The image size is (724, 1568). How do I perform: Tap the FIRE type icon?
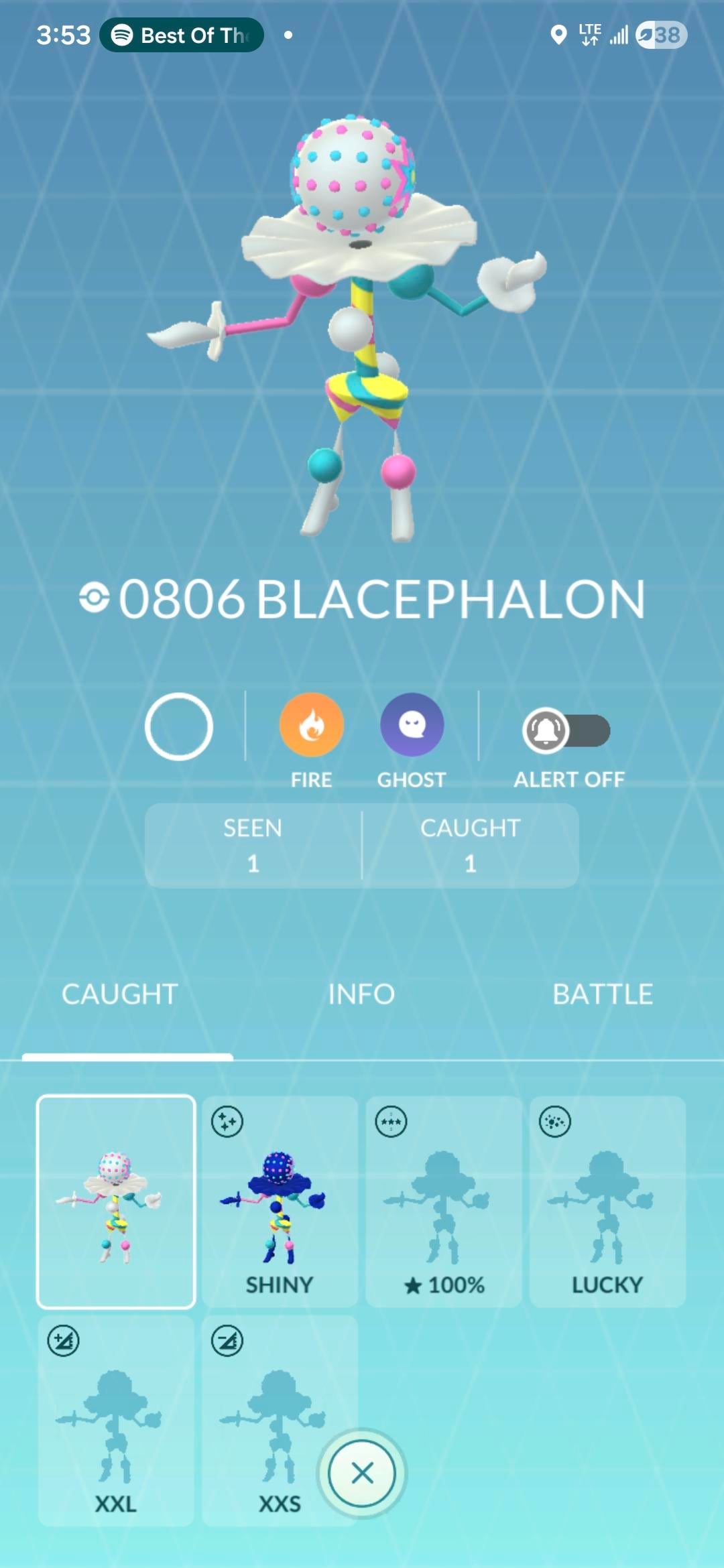click(x=312, y=726)
